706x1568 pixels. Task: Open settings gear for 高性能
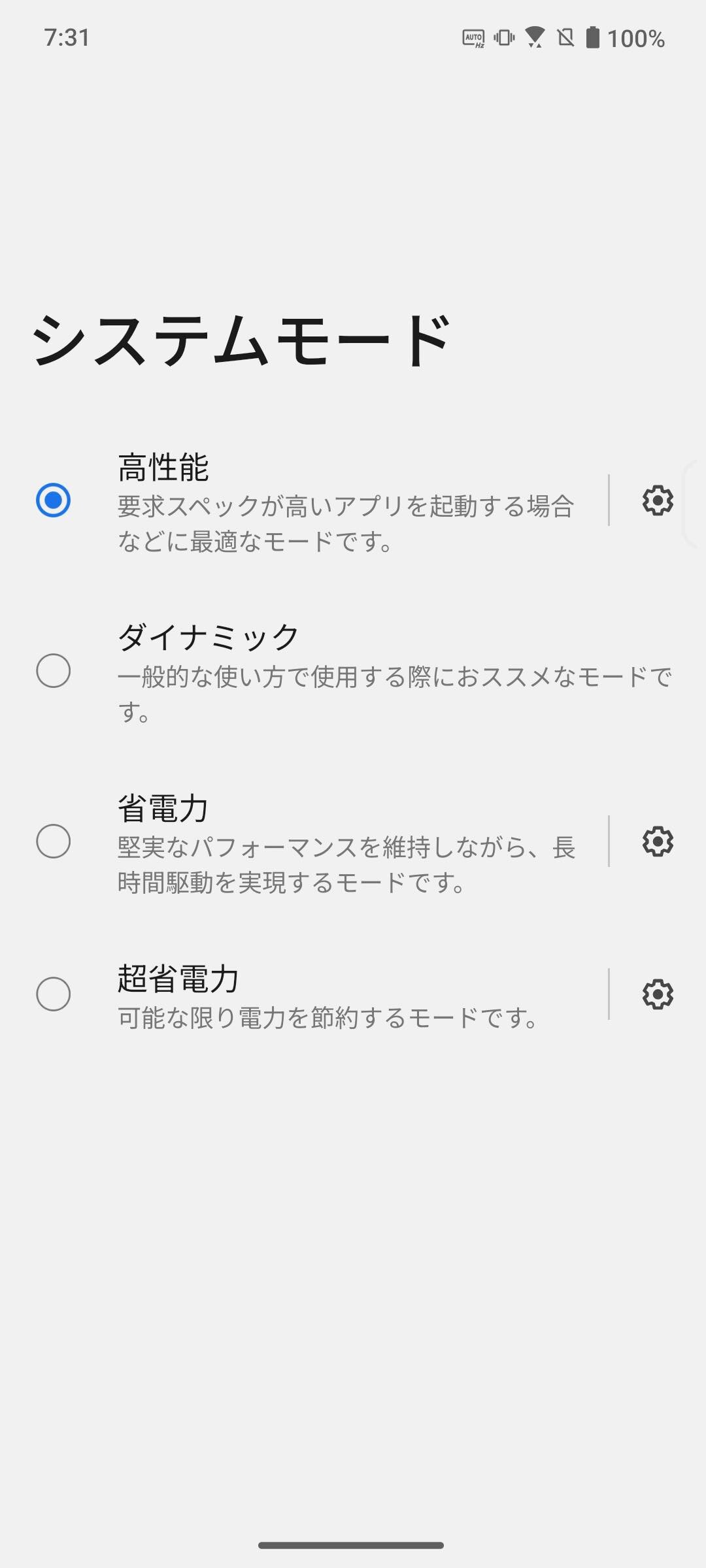[658, 500]
